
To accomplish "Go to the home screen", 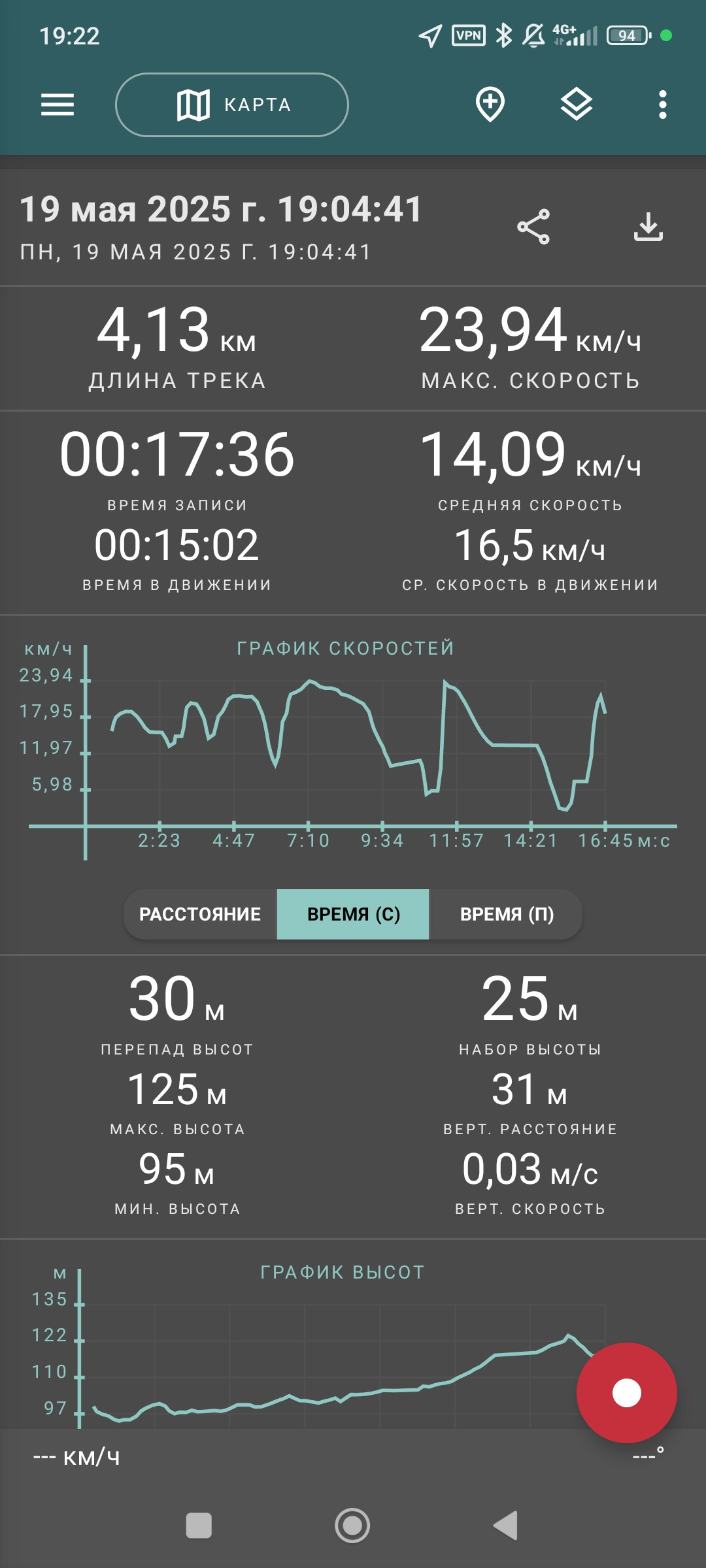I will (x=352, y=1526).
